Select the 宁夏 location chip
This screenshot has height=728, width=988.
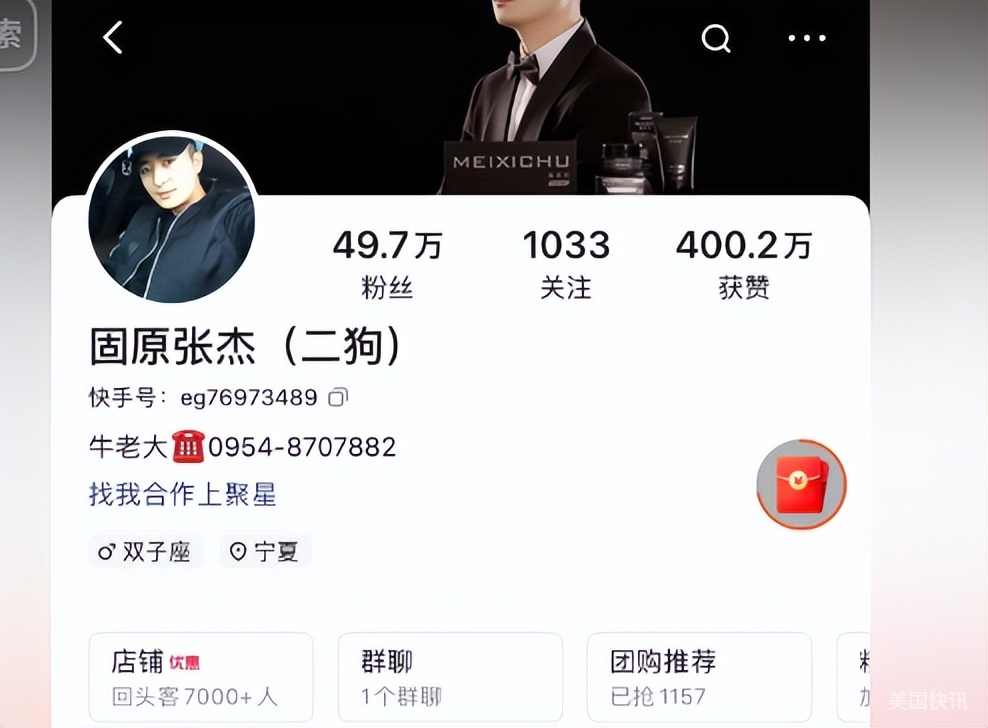pyautogui.click(x=266, y=552)
